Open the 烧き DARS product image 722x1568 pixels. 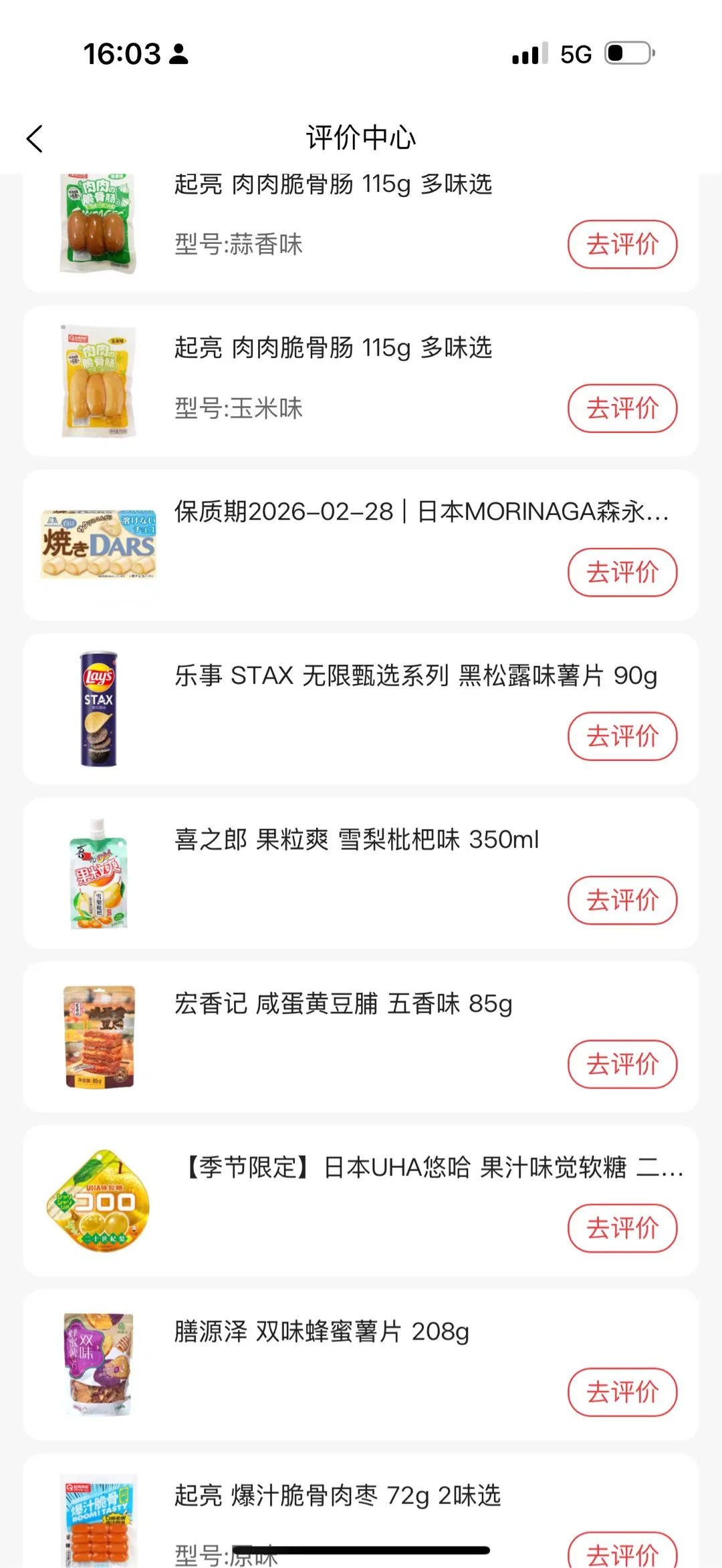click(x=99, y=545)
